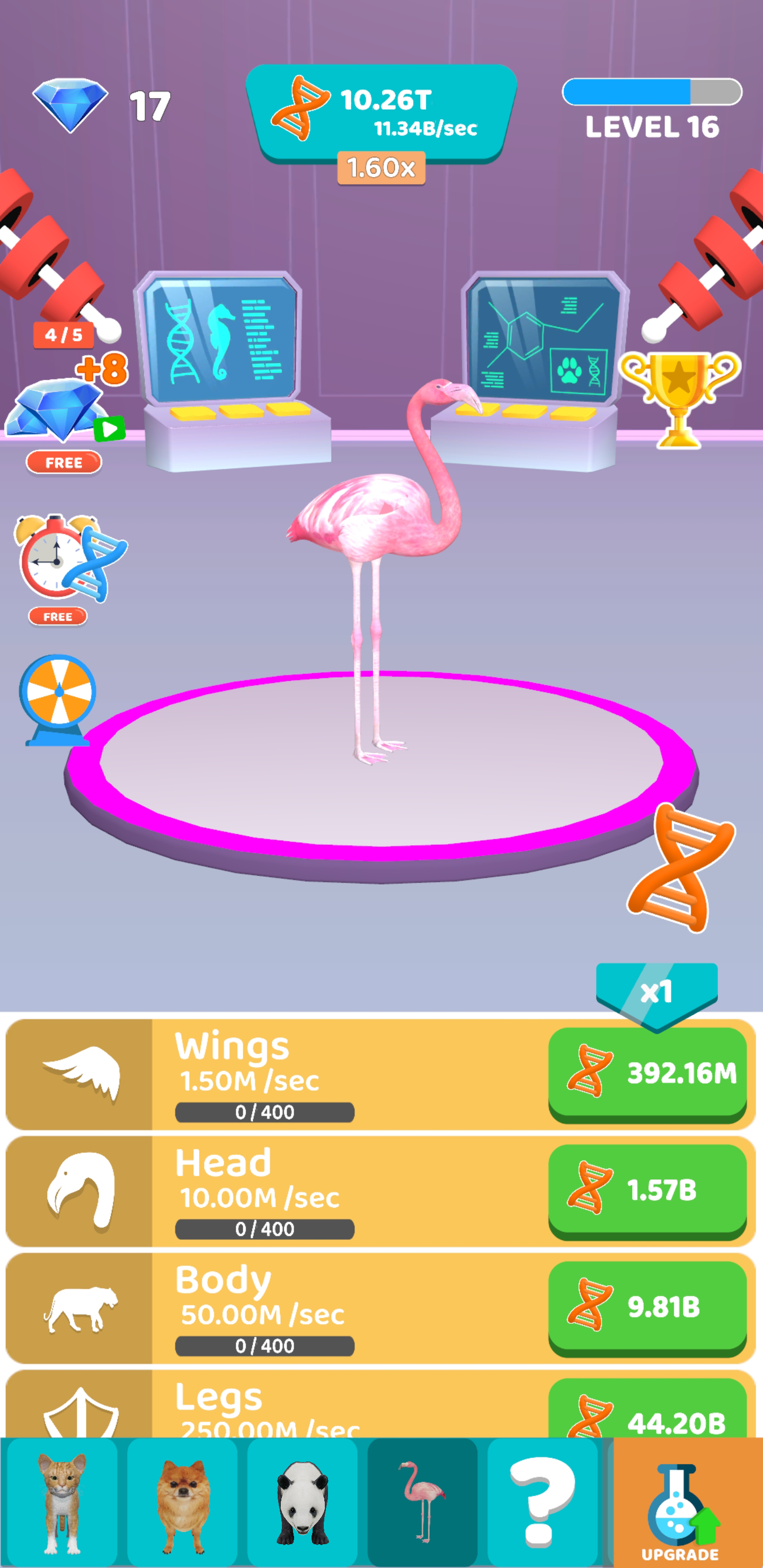Buy Wings upgrade for 392.16M
This screenshot has width=763, height=1568.
point(646,1074)
